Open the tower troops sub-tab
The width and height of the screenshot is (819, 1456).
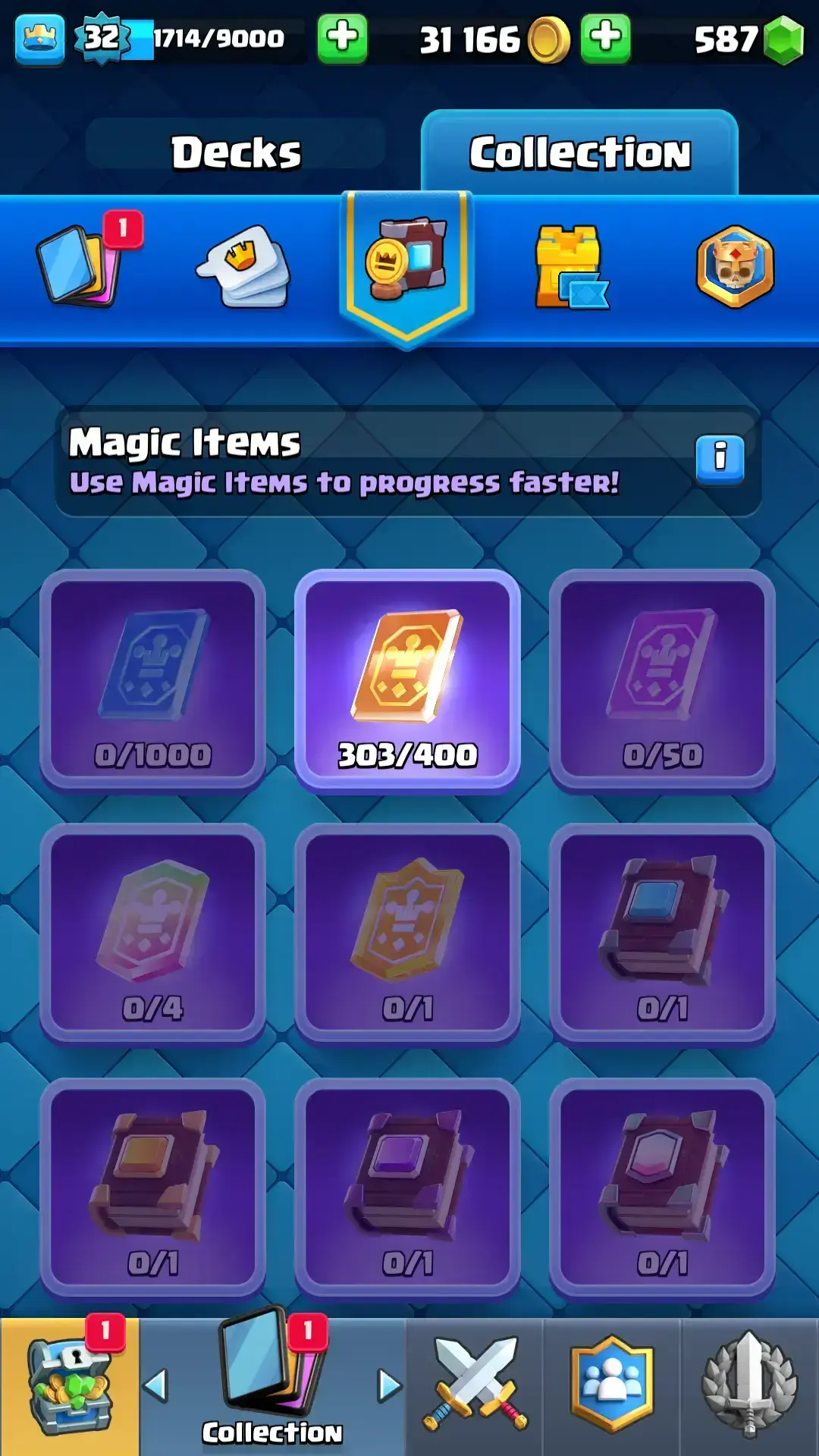click(x=570, y=267)
